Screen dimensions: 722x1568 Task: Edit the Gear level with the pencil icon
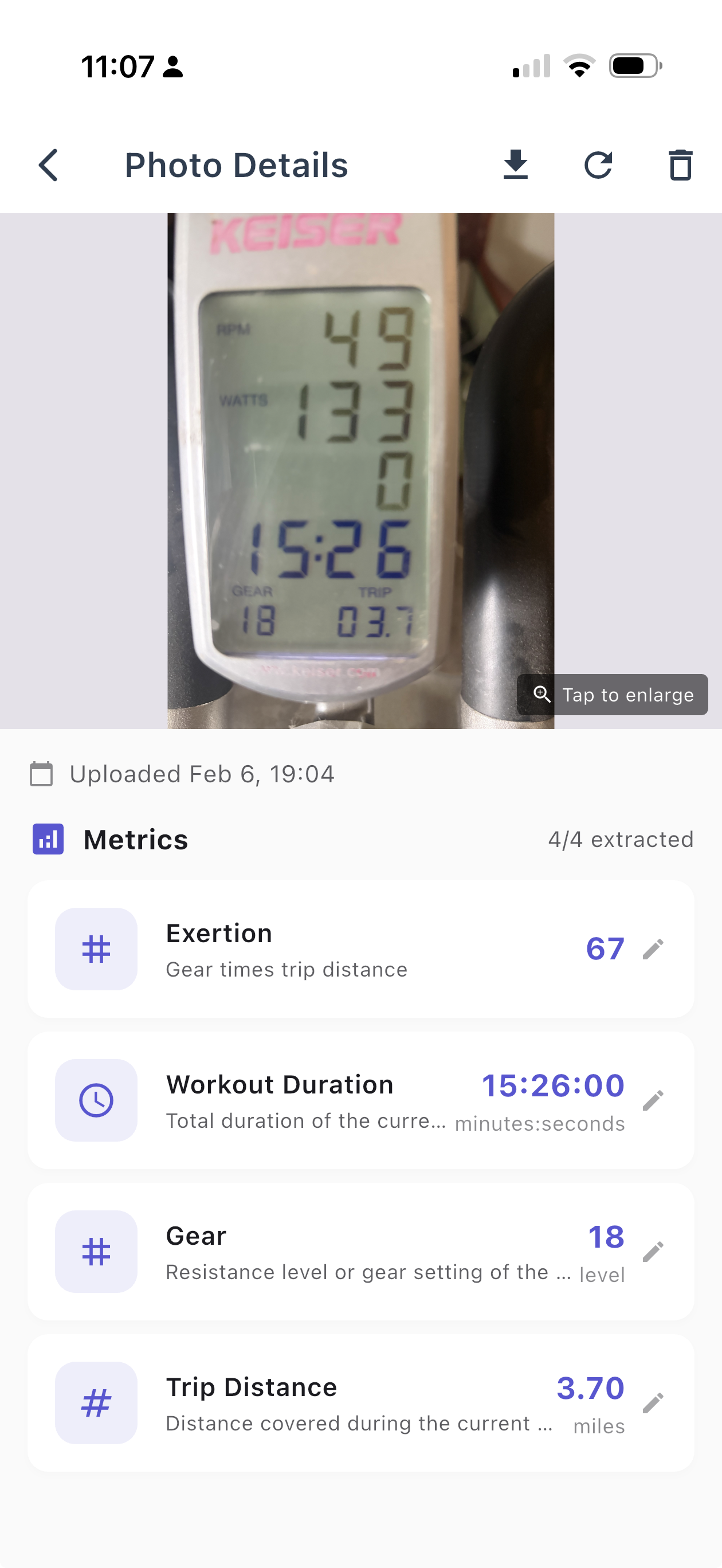coord(654,1252)
